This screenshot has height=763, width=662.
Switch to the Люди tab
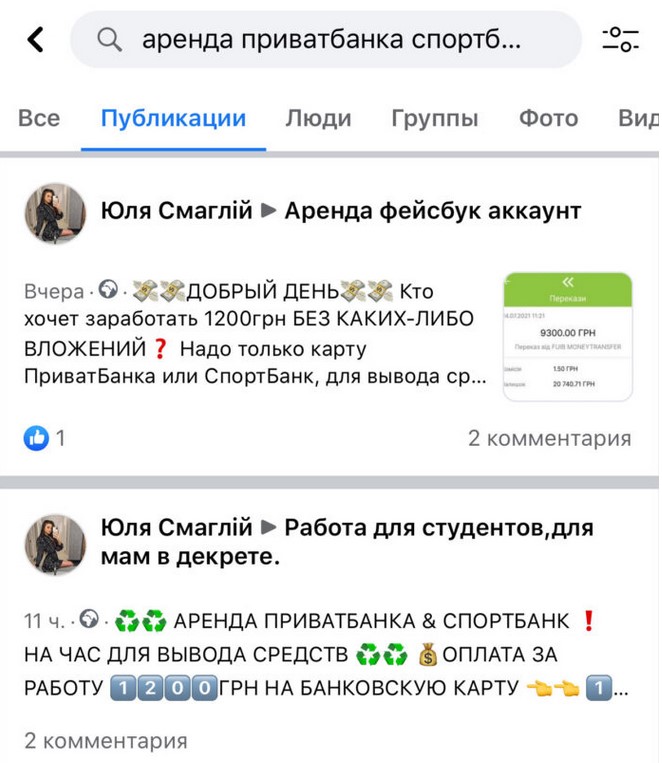(318, 118)
